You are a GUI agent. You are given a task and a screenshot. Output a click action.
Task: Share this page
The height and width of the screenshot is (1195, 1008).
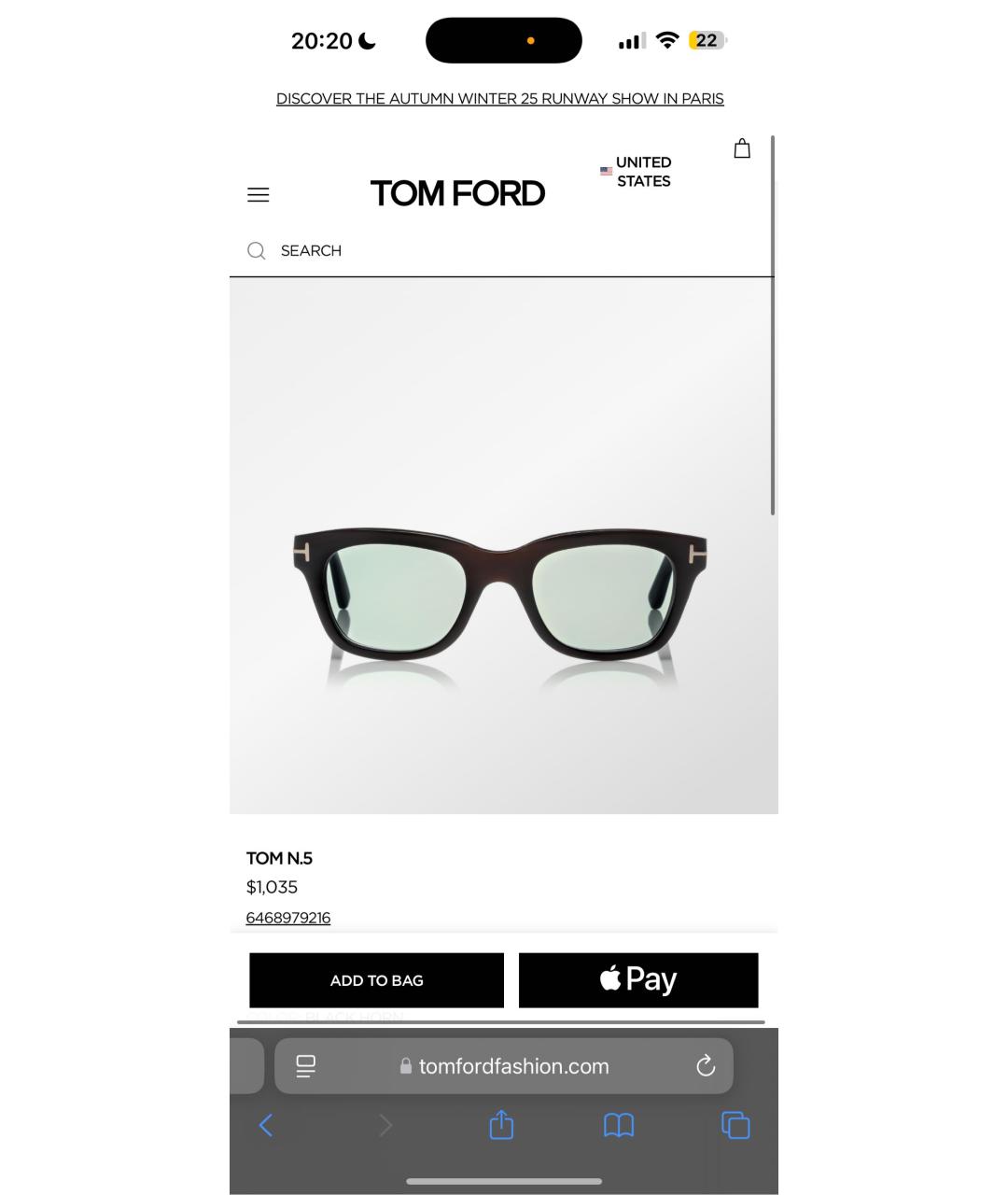click(x=501, y=1125)
